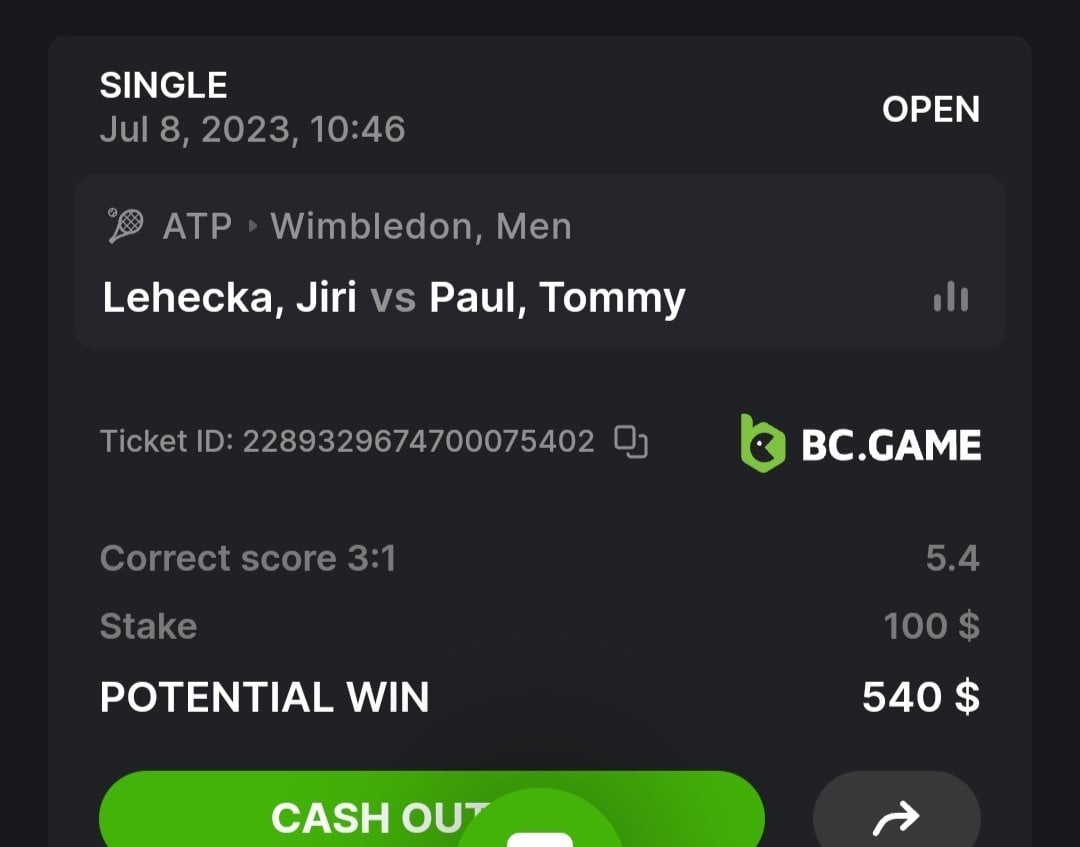The width and height of the screenshot is (1080, 847).
Task: Share this bet slip
Action: (895, 818)
